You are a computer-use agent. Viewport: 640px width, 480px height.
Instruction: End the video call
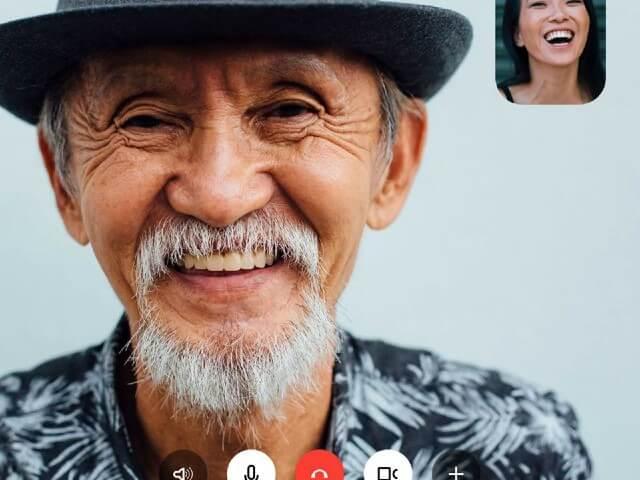point(320,471)
